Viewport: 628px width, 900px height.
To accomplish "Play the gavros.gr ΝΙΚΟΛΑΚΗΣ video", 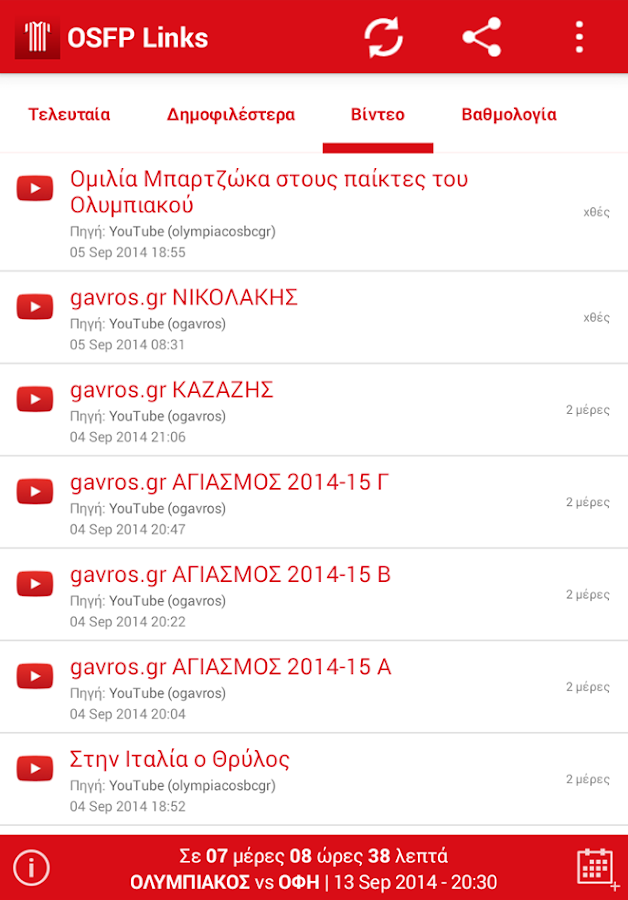I will pyautogui.click(x=184, y=298).
